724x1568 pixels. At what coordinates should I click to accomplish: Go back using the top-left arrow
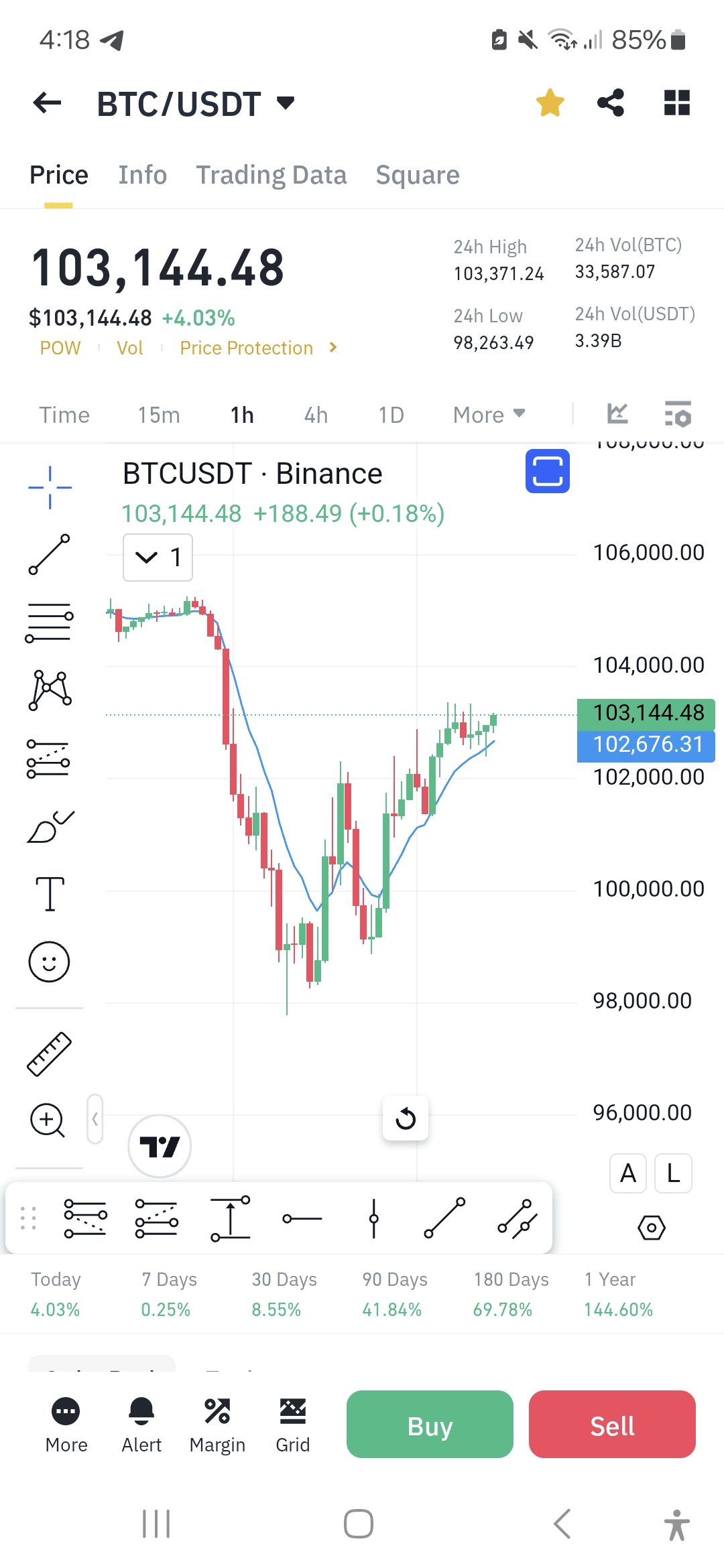click(x=47, y=103)
